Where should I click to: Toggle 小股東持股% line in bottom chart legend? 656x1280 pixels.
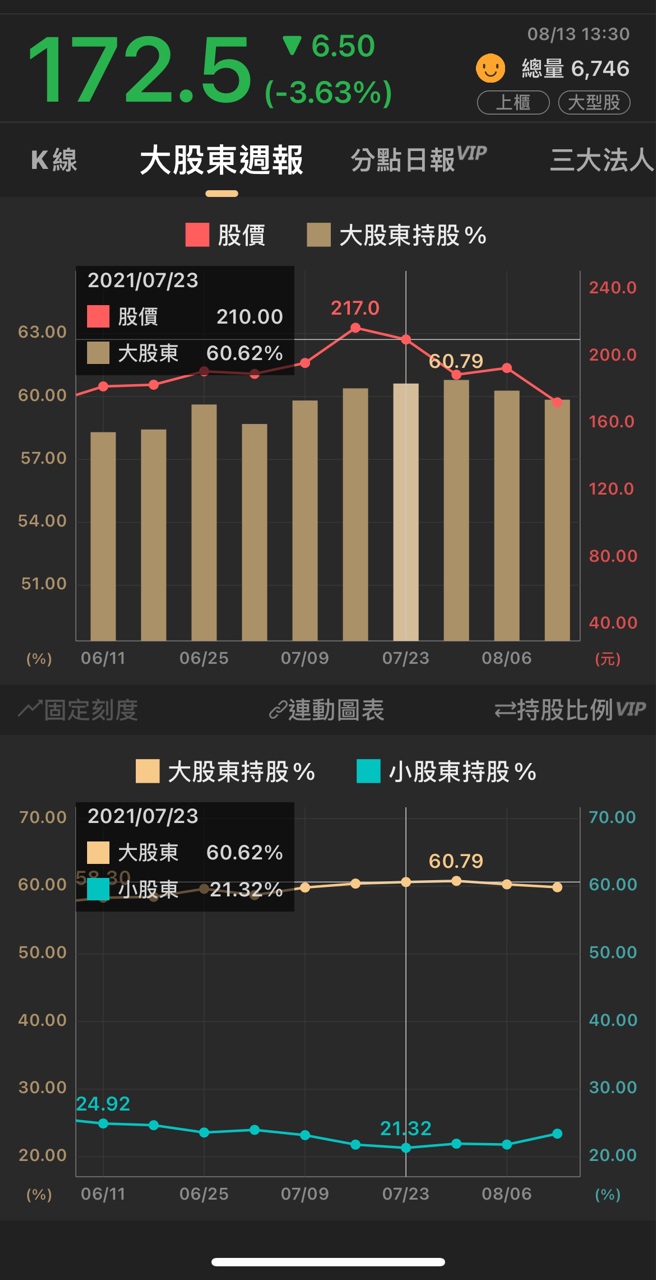(447, 771)
